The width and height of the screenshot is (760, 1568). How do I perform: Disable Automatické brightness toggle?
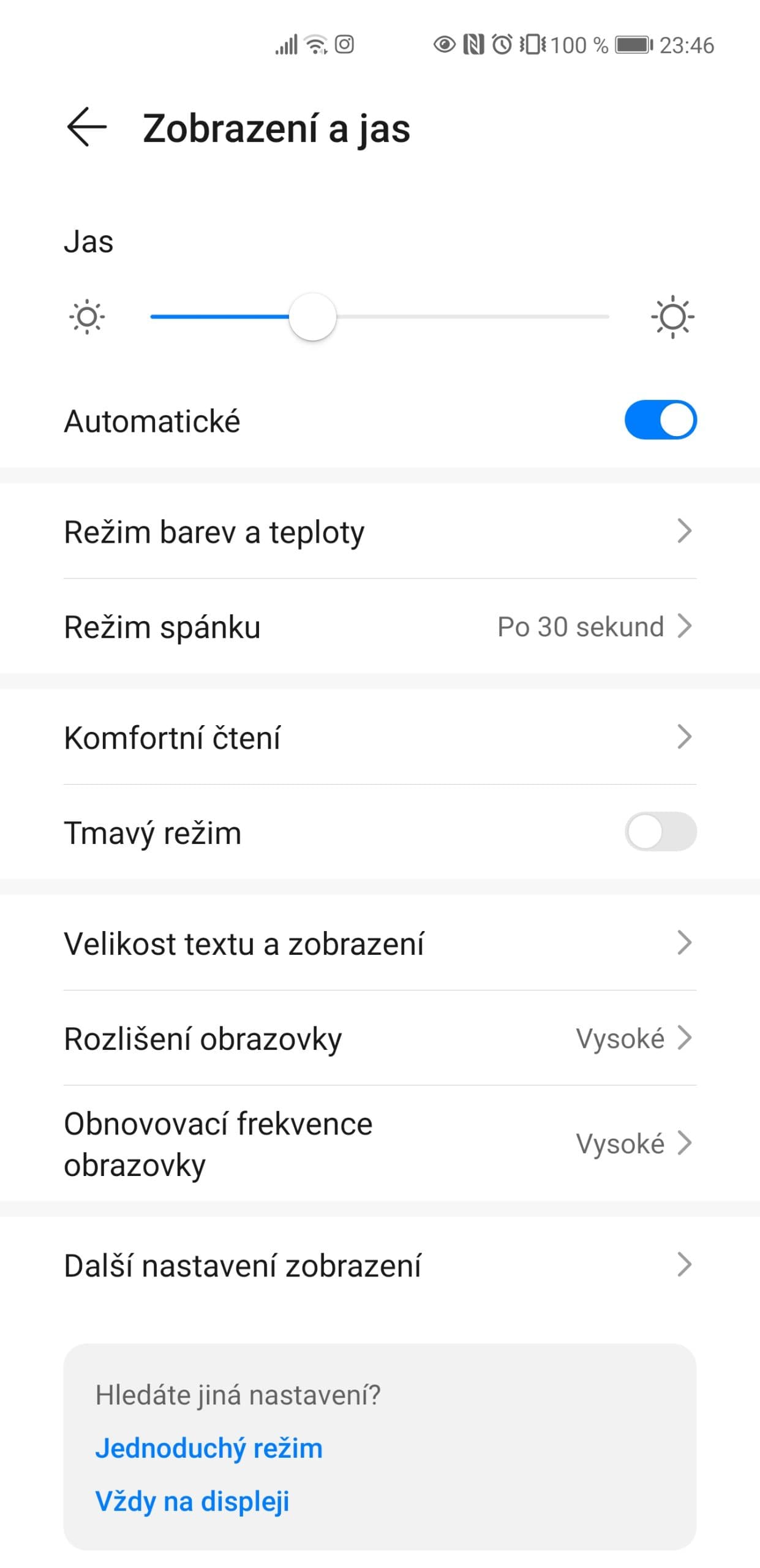pos(660,420)
